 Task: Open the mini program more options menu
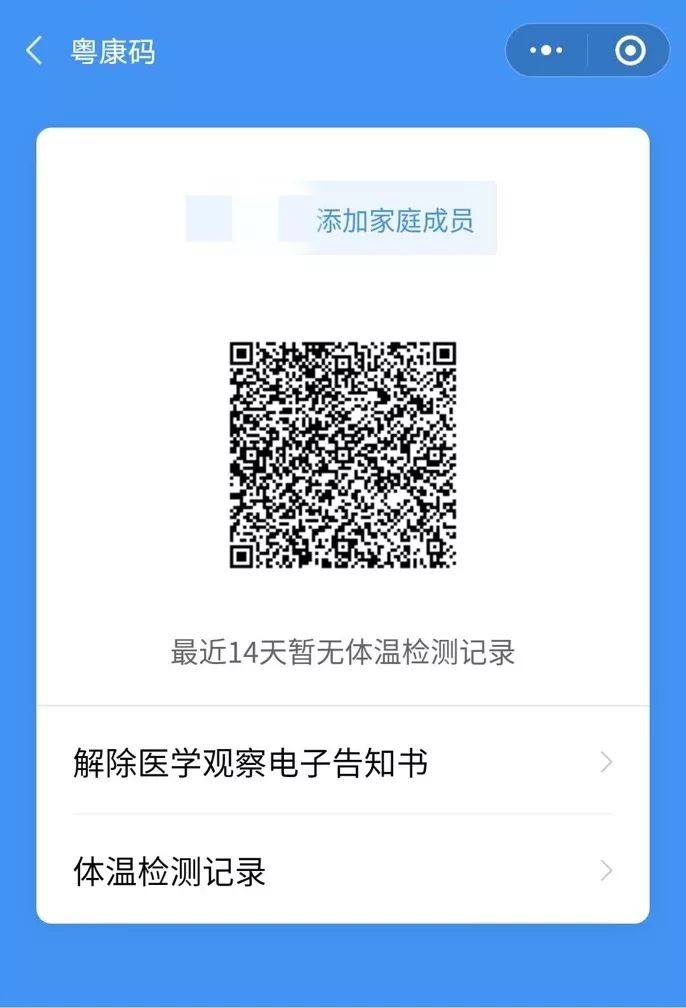point(546,51)
